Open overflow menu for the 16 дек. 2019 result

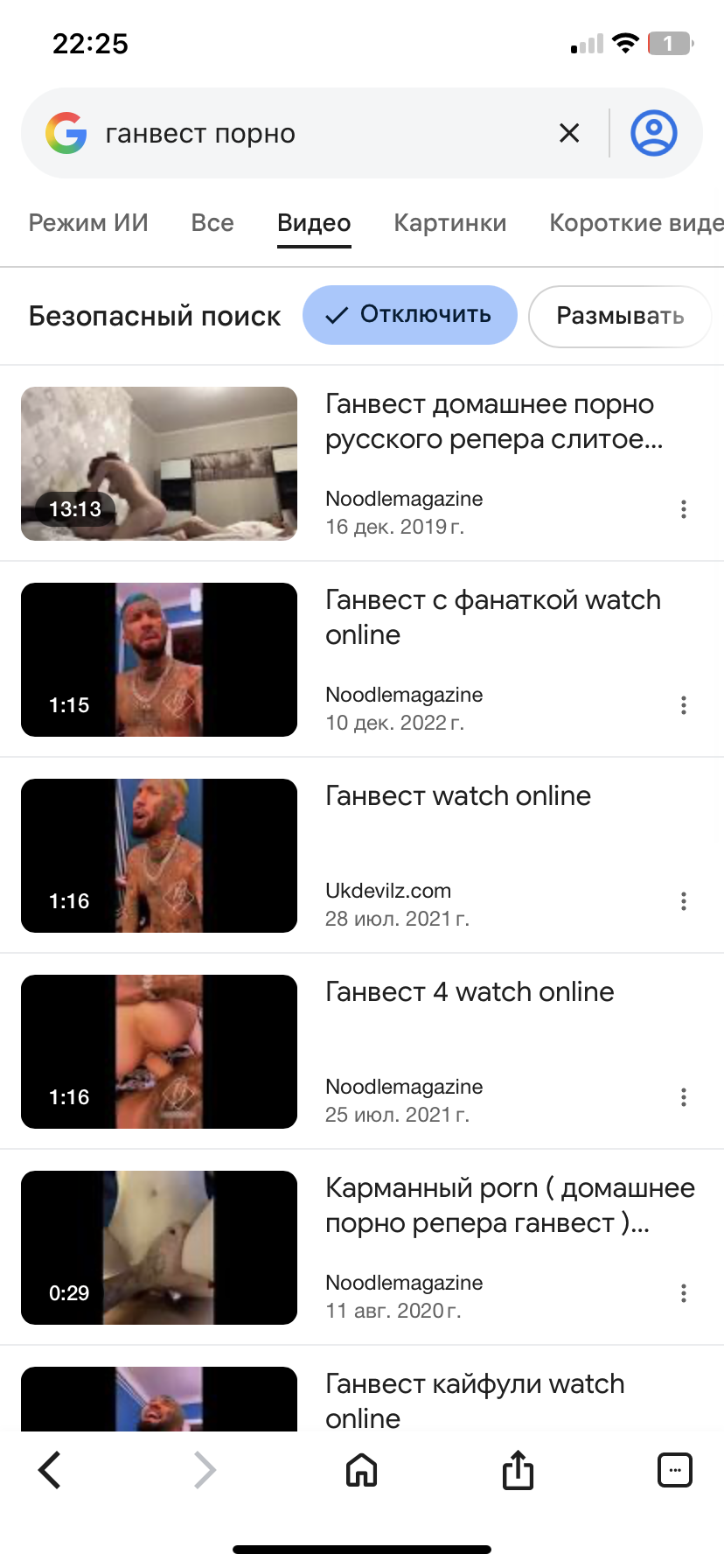(x=684, y=509)
